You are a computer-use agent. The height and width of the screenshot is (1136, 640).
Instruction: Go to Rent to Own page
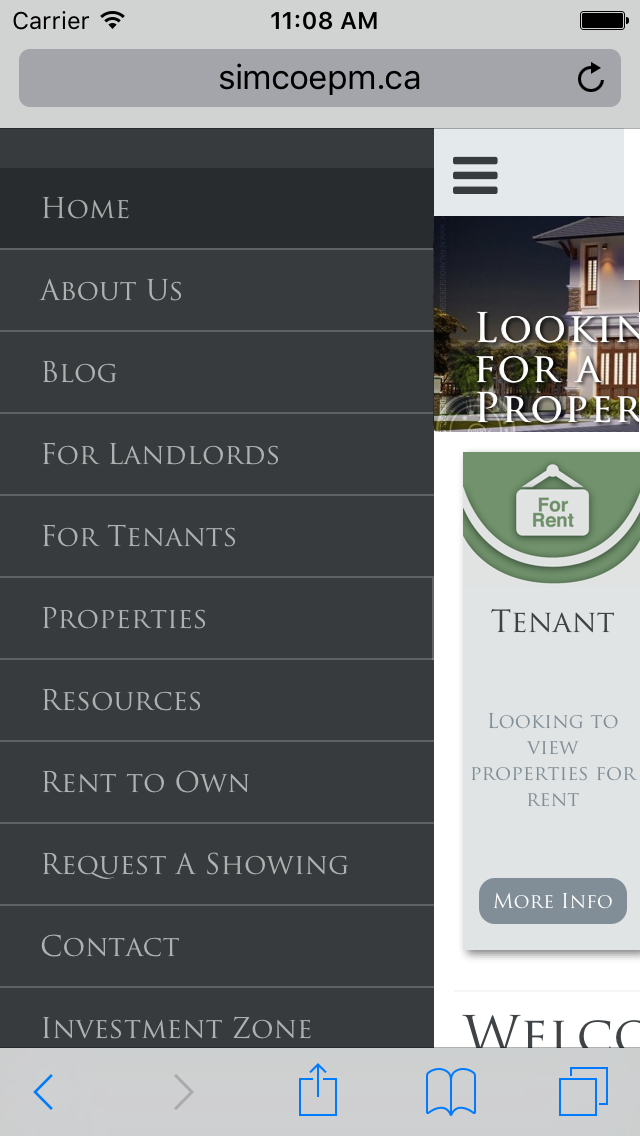click(145, 782)
